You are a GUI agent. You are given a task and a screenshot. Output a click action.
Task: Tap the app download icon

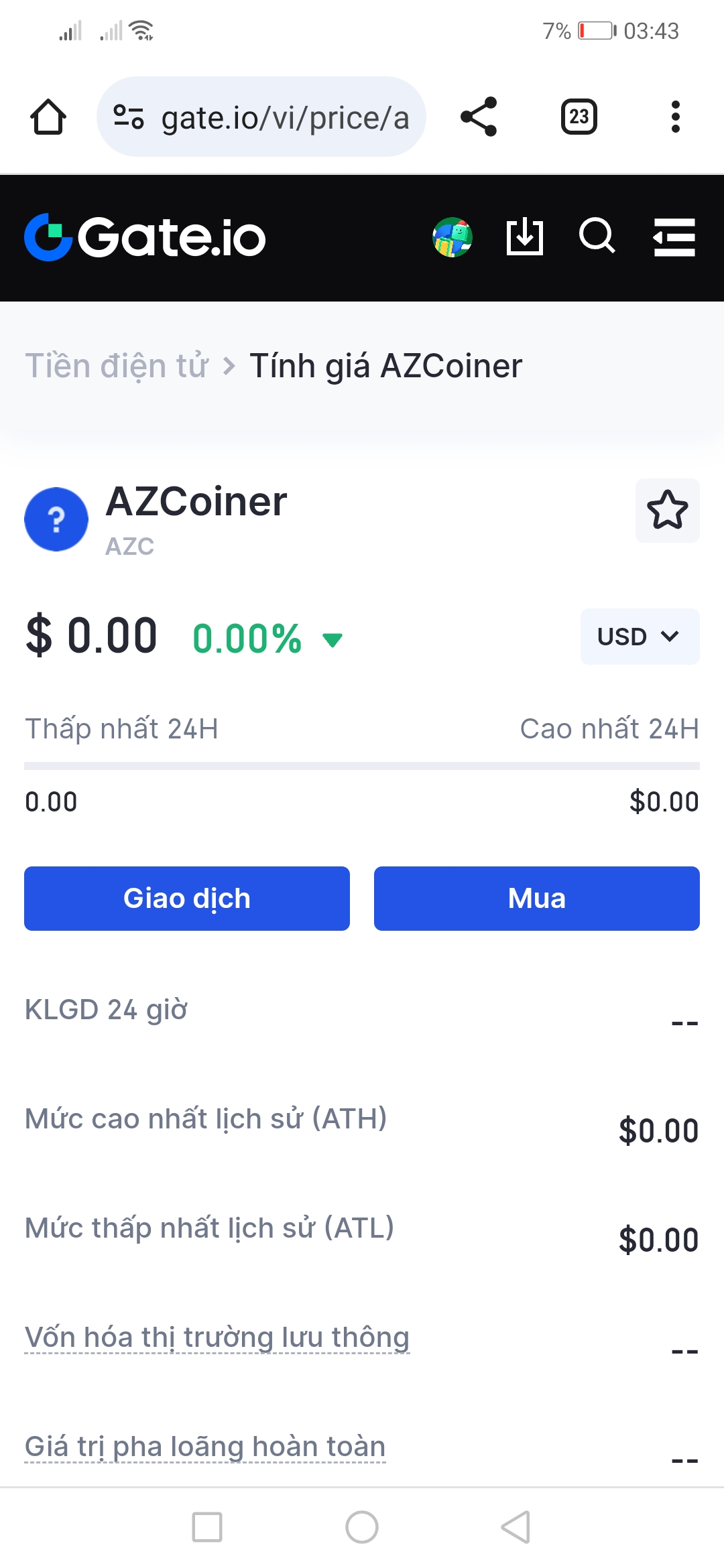[524, 237]
